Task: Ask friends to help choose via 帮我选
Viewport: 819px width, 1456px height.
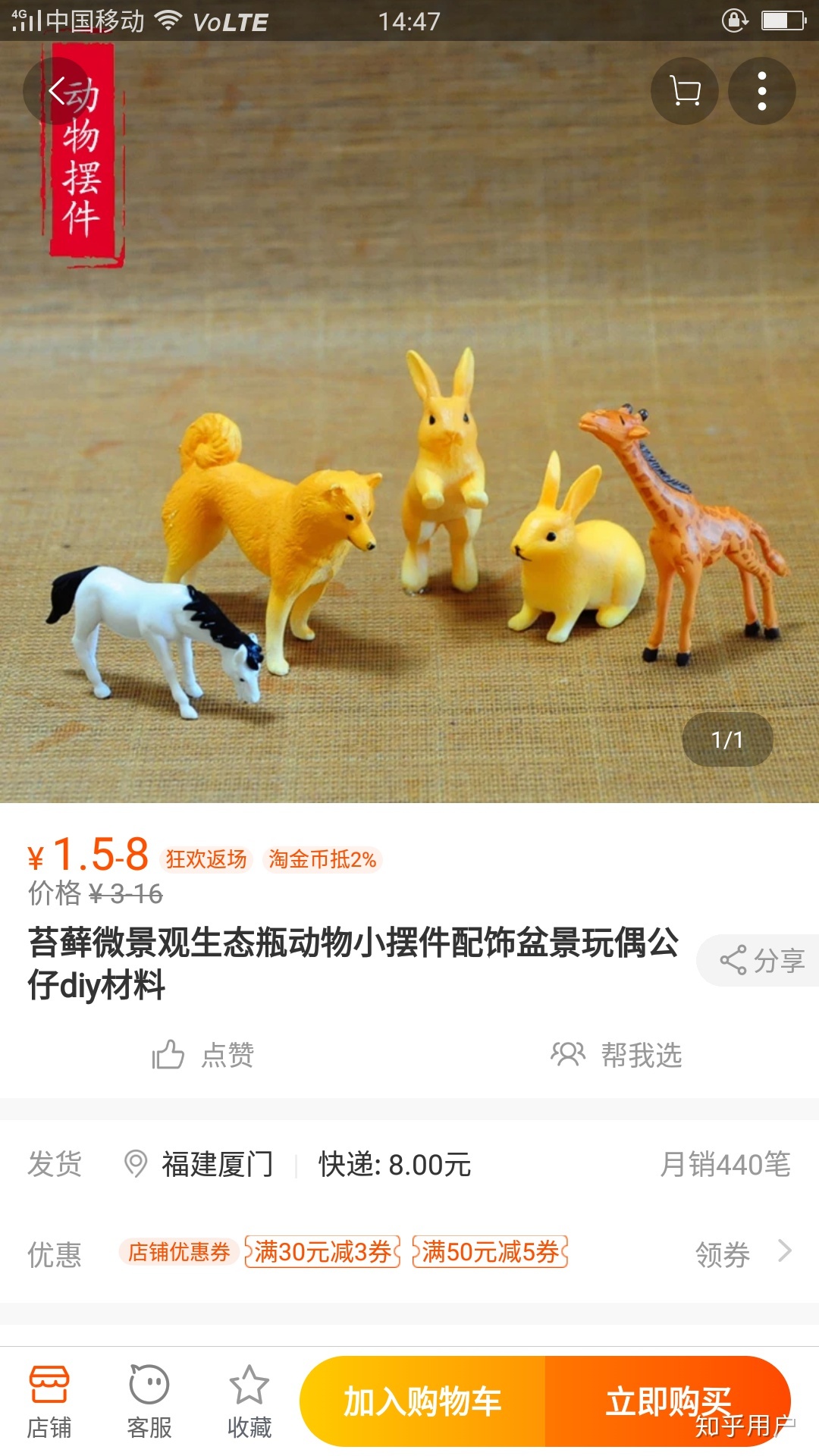Action: click(616, 1054)
